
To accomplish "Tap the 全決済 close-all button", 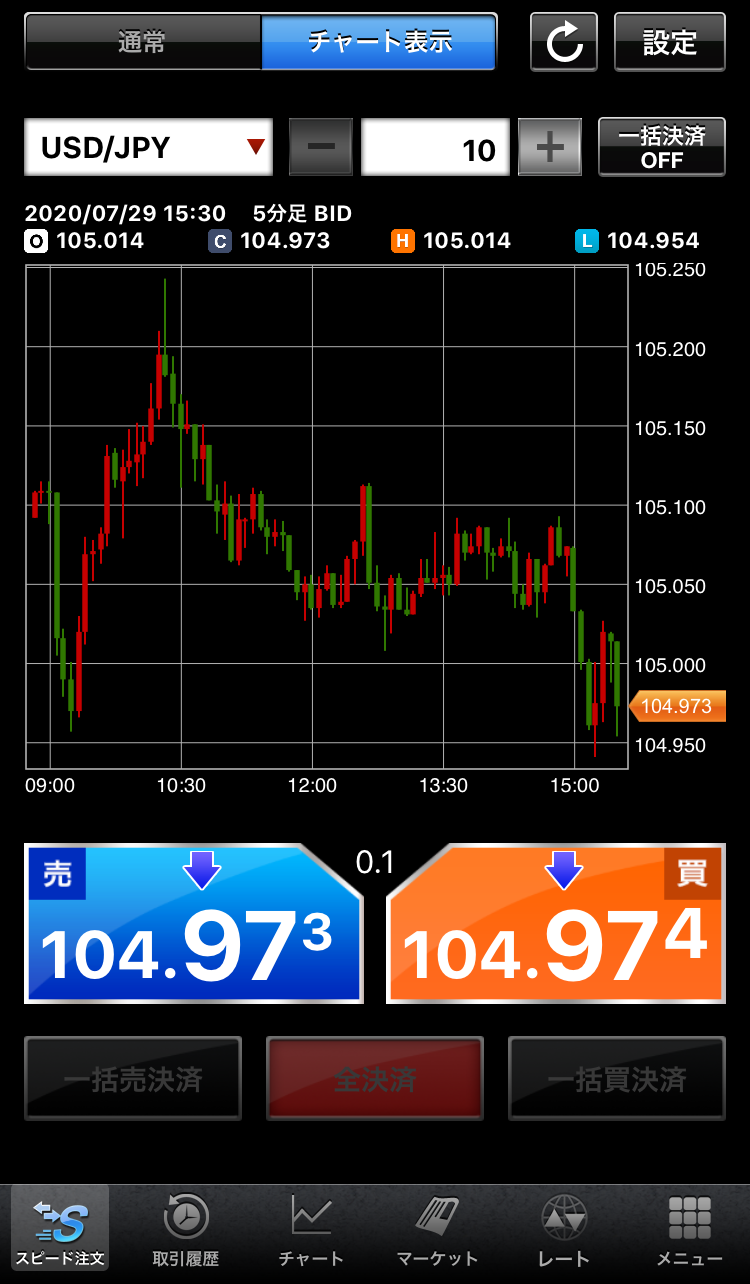I will (375, 1079).
